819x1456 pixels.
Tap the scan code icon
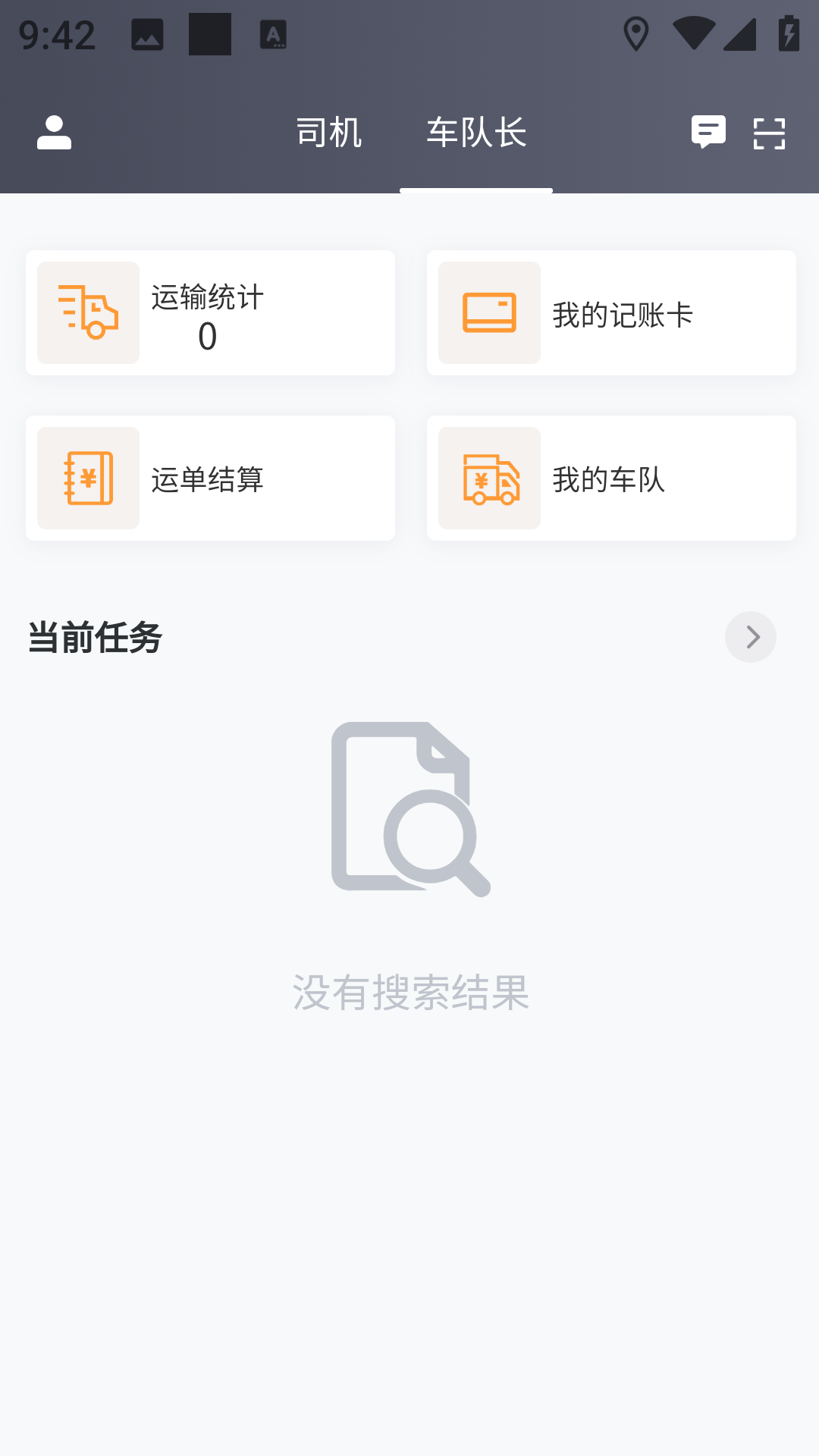(769, 133)
